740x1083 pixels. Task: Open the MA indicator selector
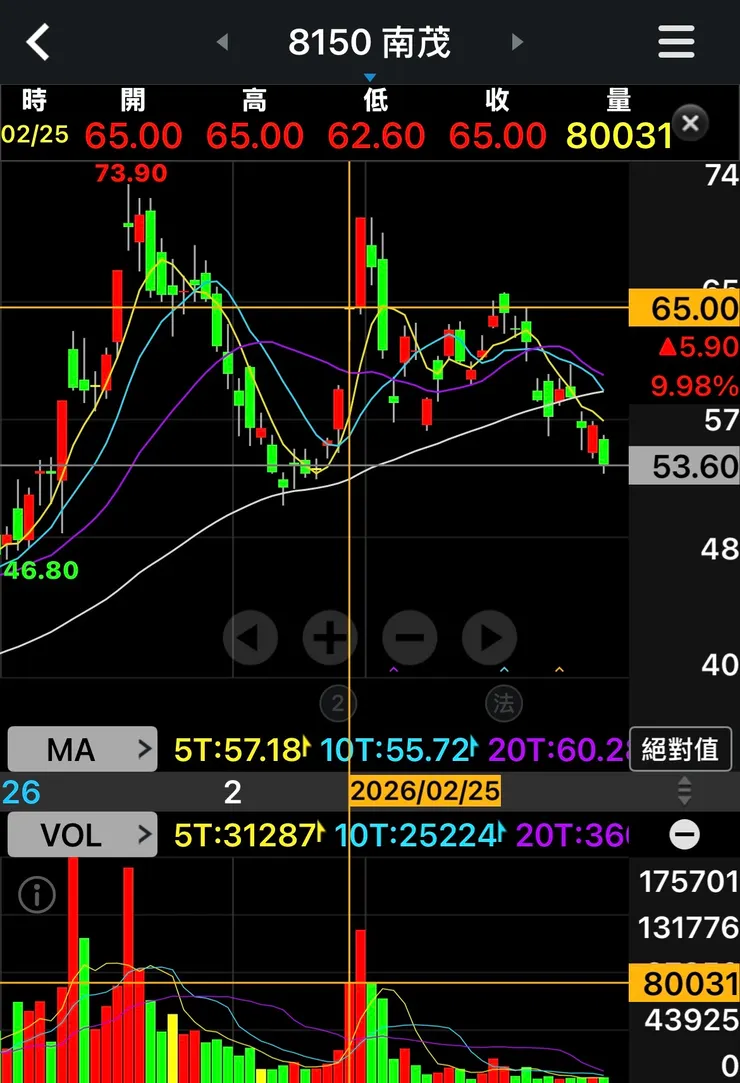point(83,749)
